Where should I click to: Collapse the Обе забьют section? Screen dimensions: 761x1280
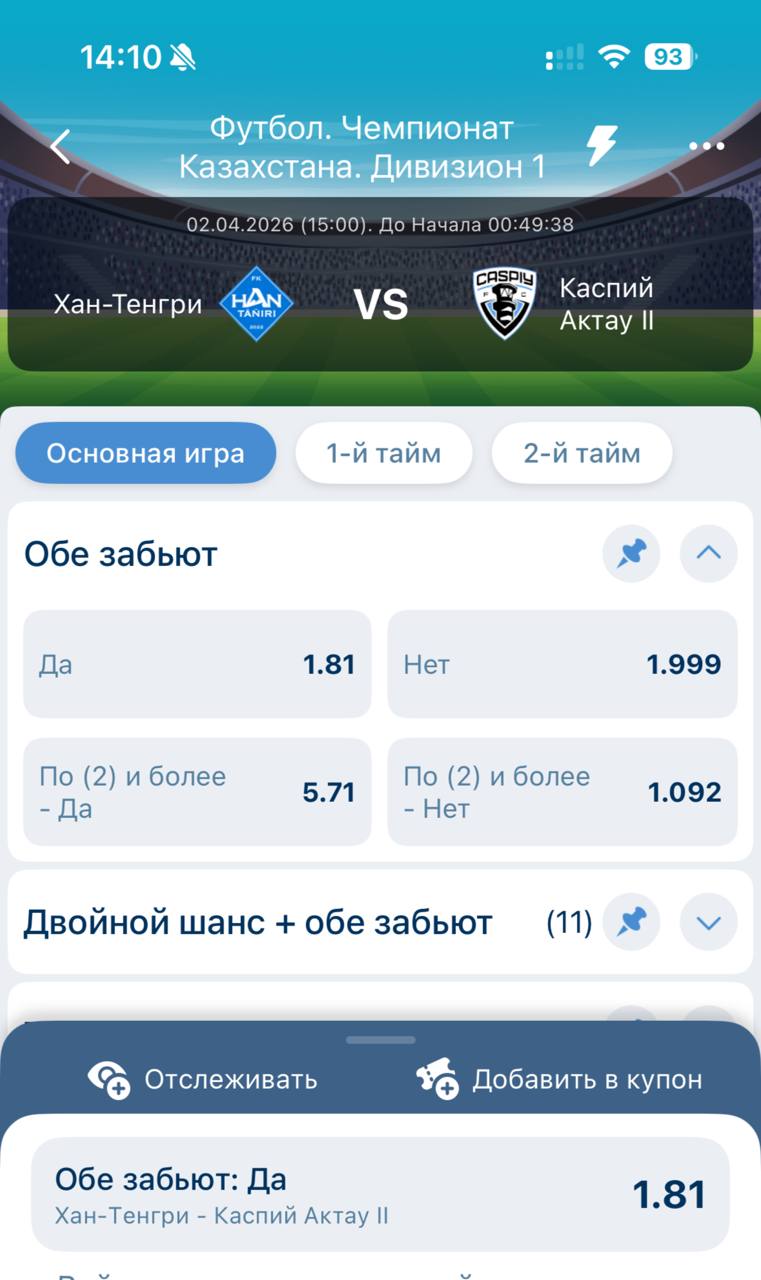[x=708, y=553]
